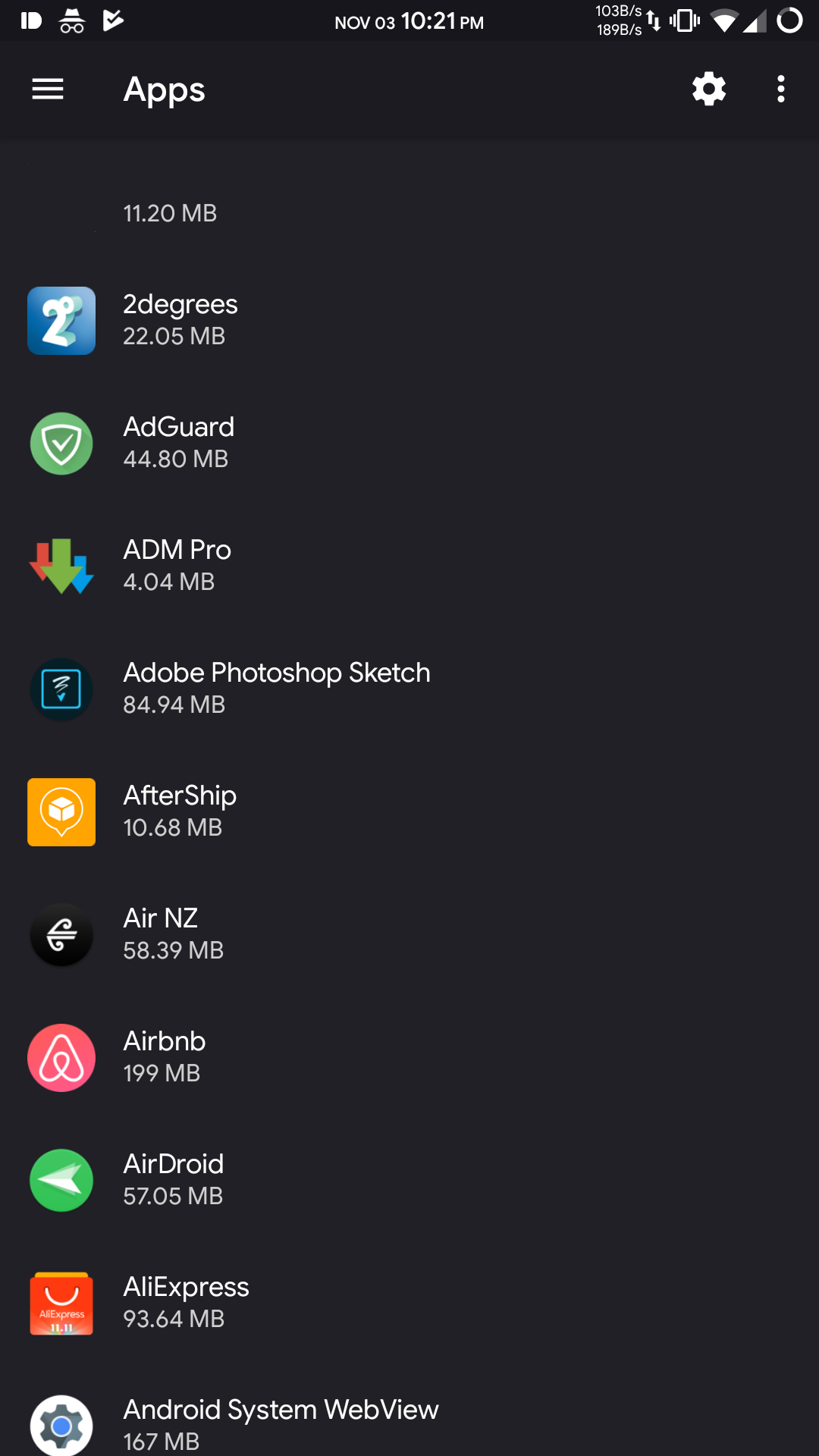
Task: Open the 2degrees app entry
Action: (x=180, y=319)
